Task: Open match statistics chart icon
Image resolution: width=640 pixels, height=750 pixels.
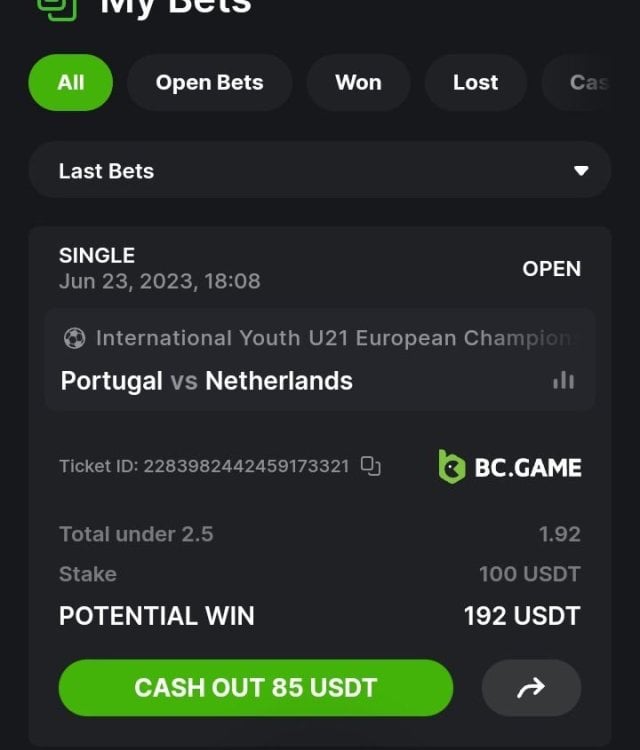Action: (564, 381)
